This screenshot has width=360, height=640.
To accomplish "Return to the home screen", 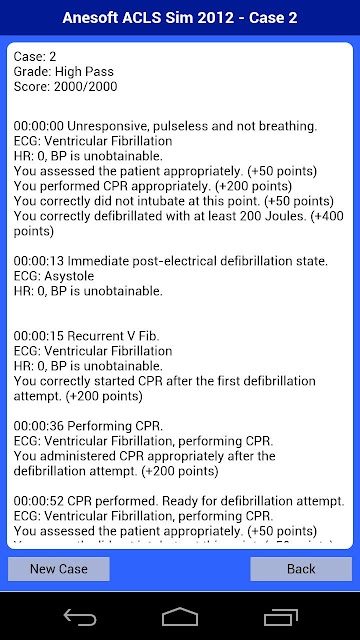I will pyautogui.click(x=180, y=617).
